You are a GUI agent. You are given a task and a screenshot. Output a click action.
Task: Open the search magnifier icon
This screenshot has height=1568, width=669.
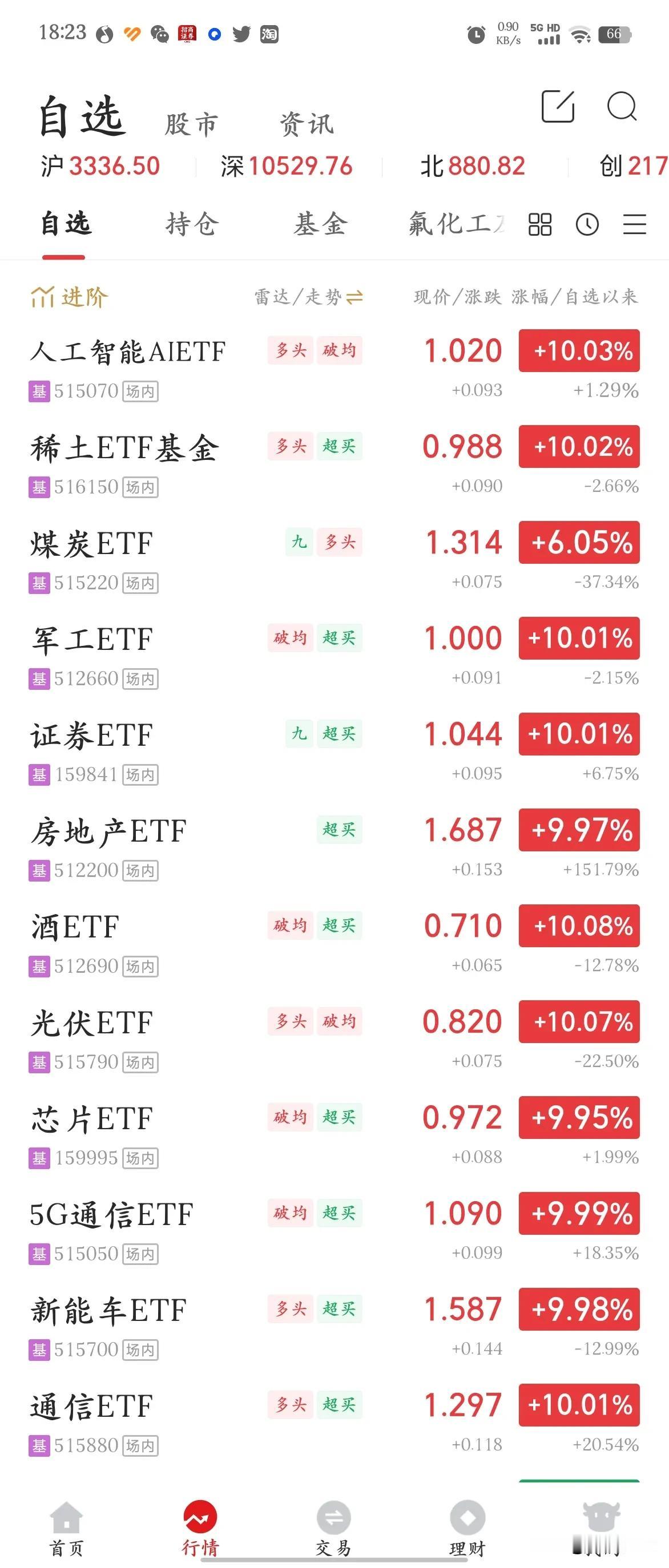pyautogui.click(x=622, y=107)
